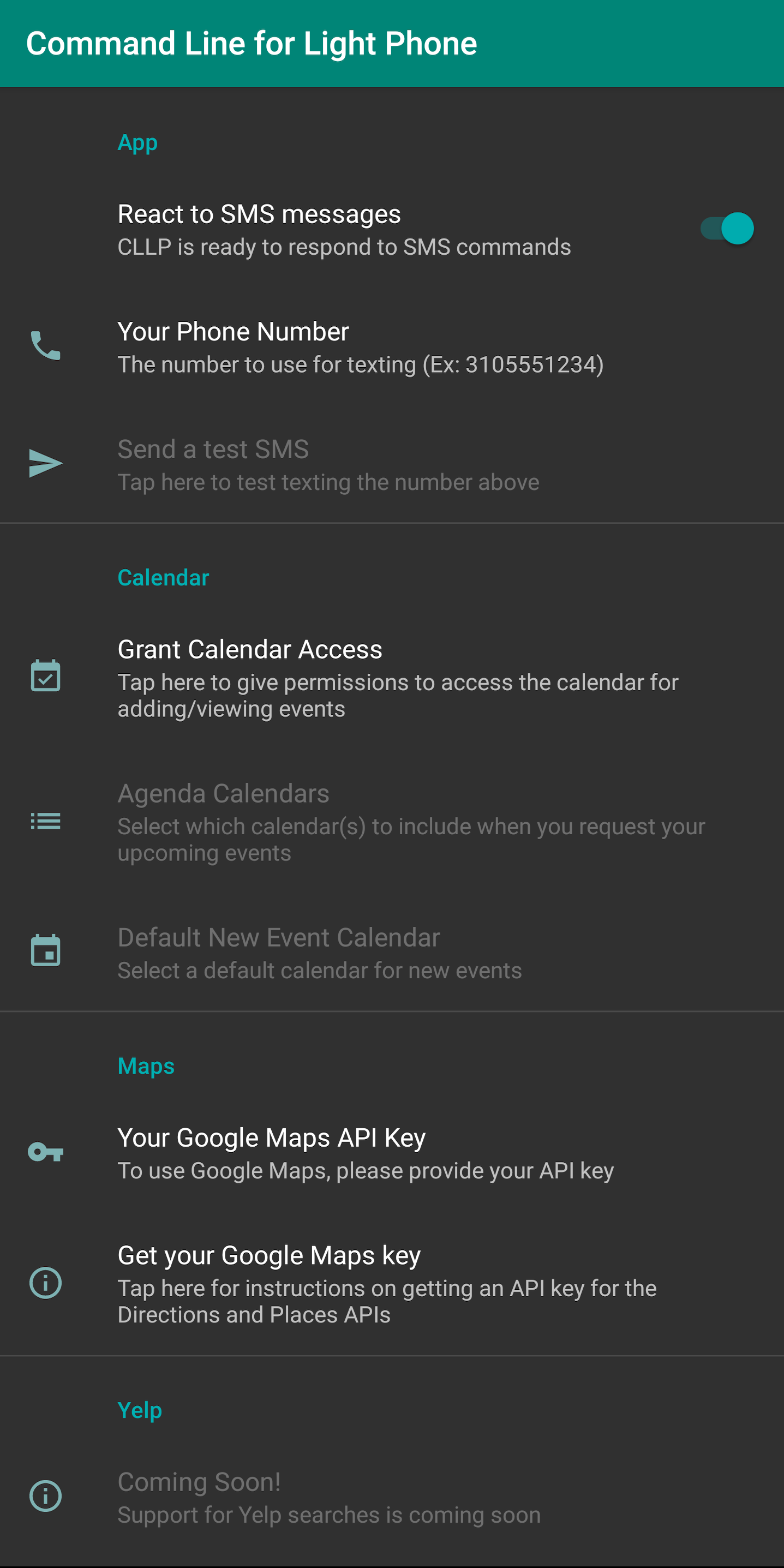Tap Grant Calendar Access
Viewport: 784px width, 1568px height.
392,678
